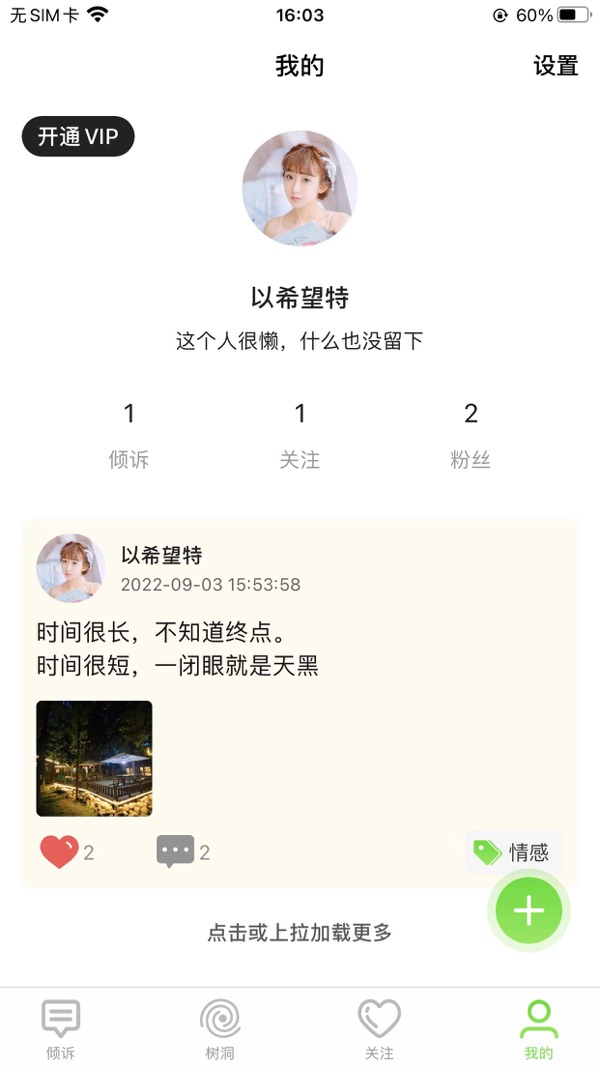
Task: Create a new post with plus button
Action: (528, 910)
